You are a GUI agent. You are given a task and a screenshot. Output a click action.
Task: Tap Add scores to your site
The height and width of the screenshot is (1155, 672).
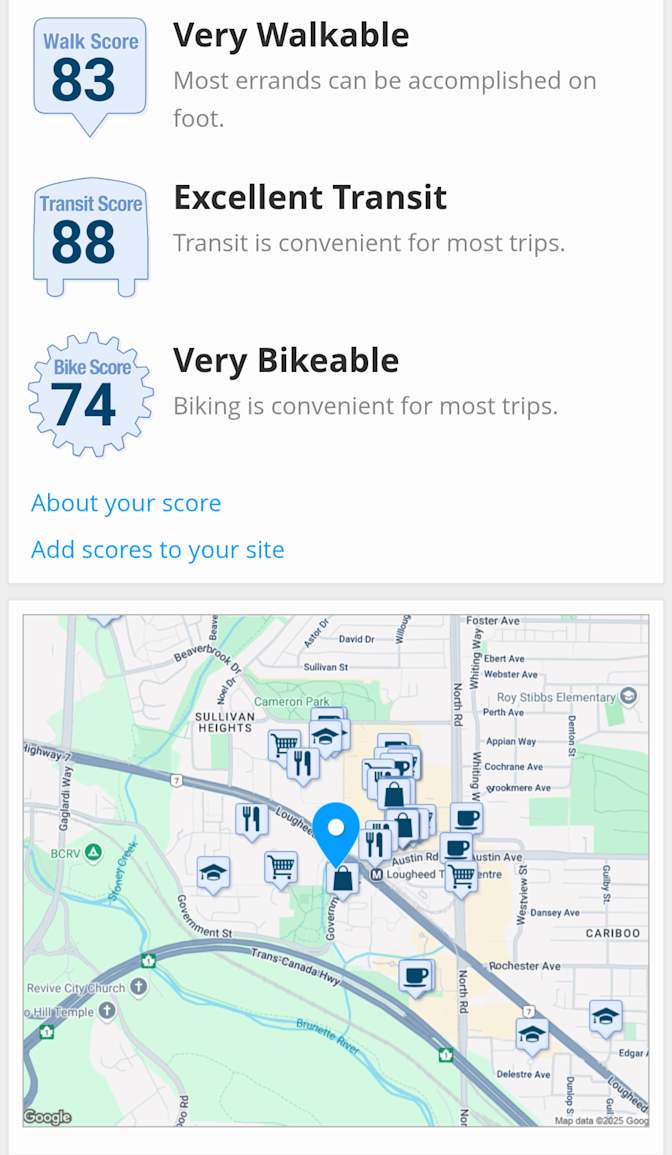(158, 550)
